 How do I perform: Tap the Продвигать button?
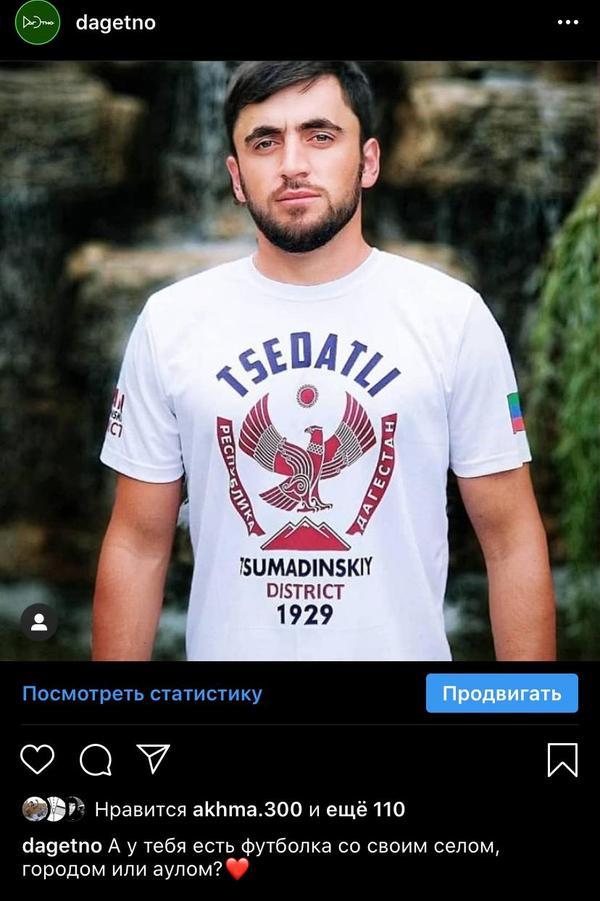tap(502, 693)
